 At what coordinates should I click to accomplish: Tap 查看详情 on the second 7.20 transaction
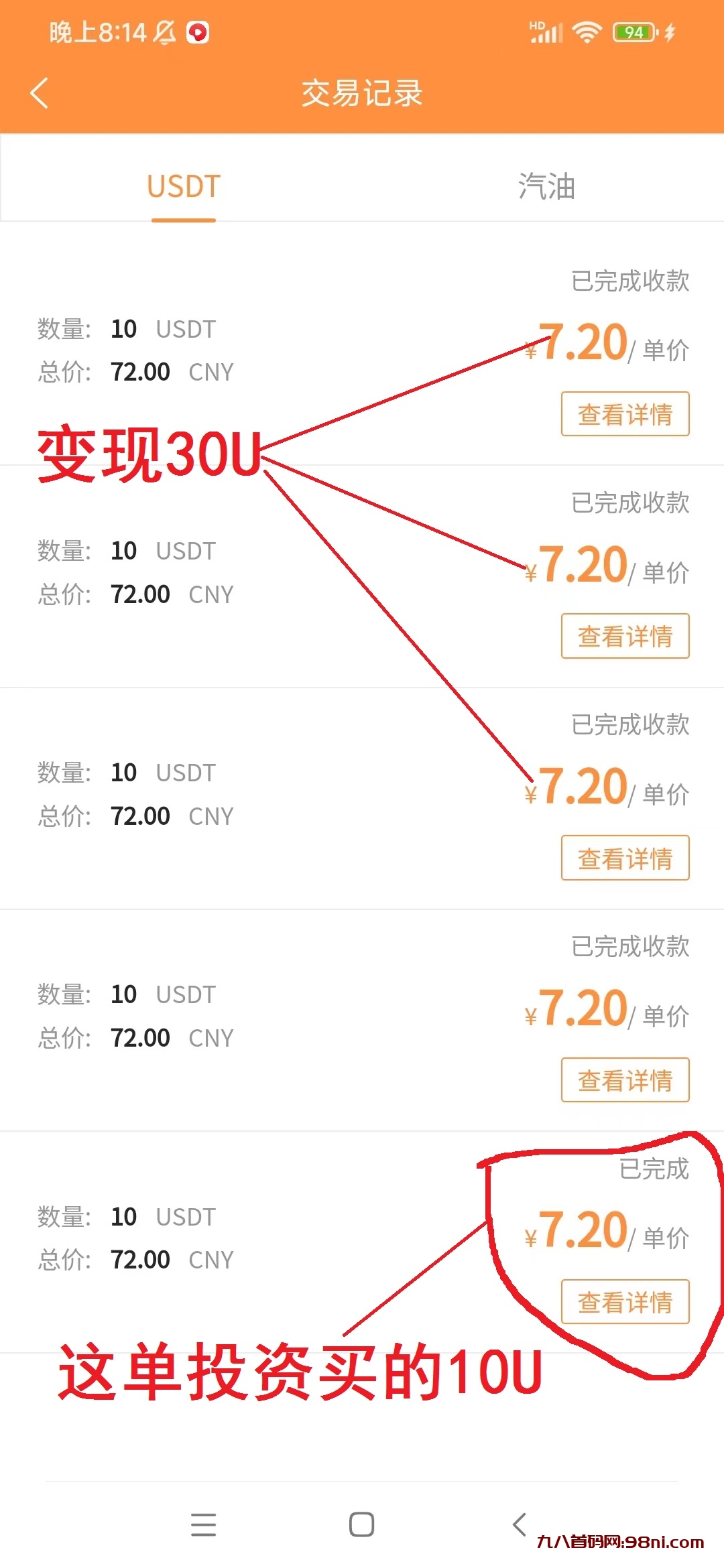[625, 637]
